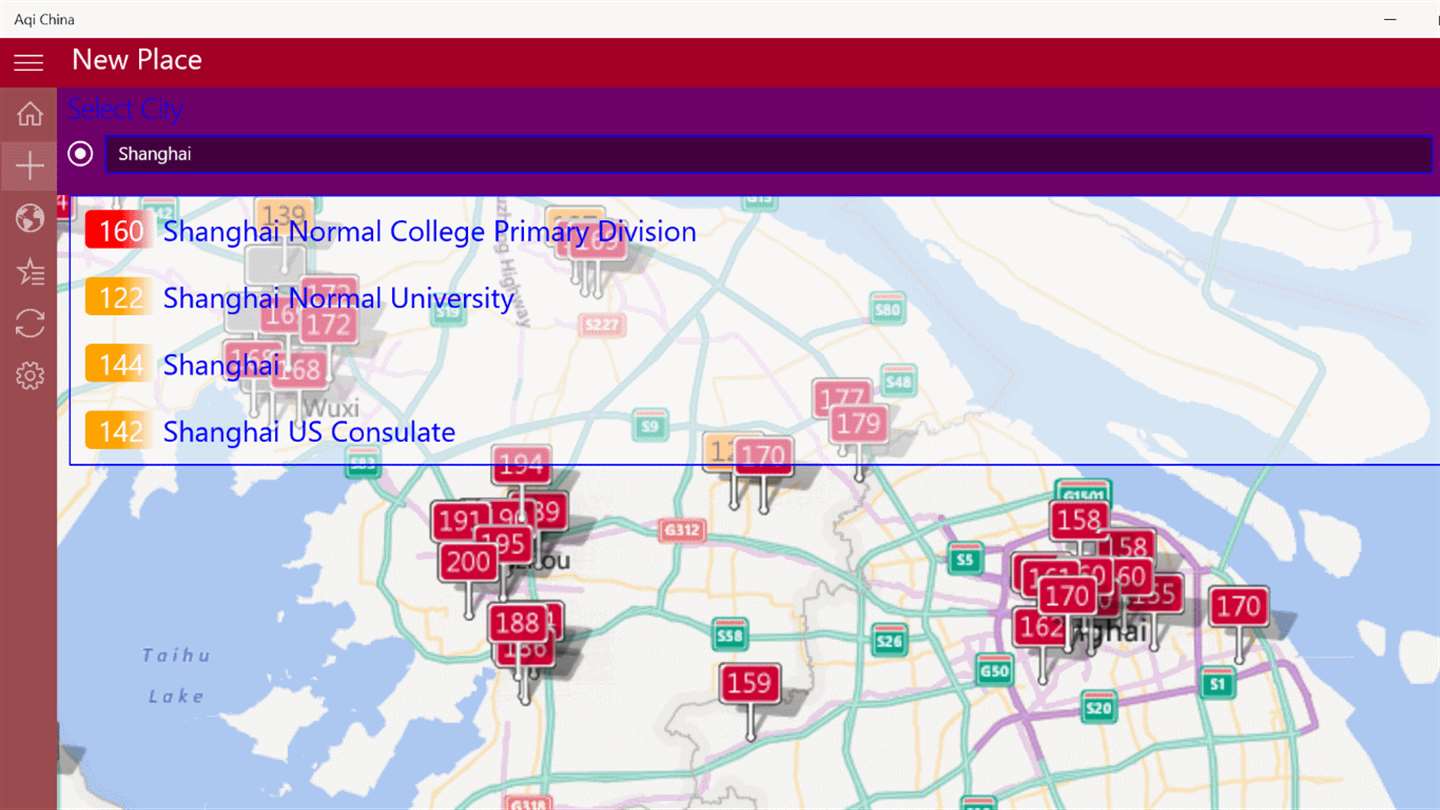Tap the 159 AQI map marker
This screenshot has width=1440, height=810.
point(749,683)
